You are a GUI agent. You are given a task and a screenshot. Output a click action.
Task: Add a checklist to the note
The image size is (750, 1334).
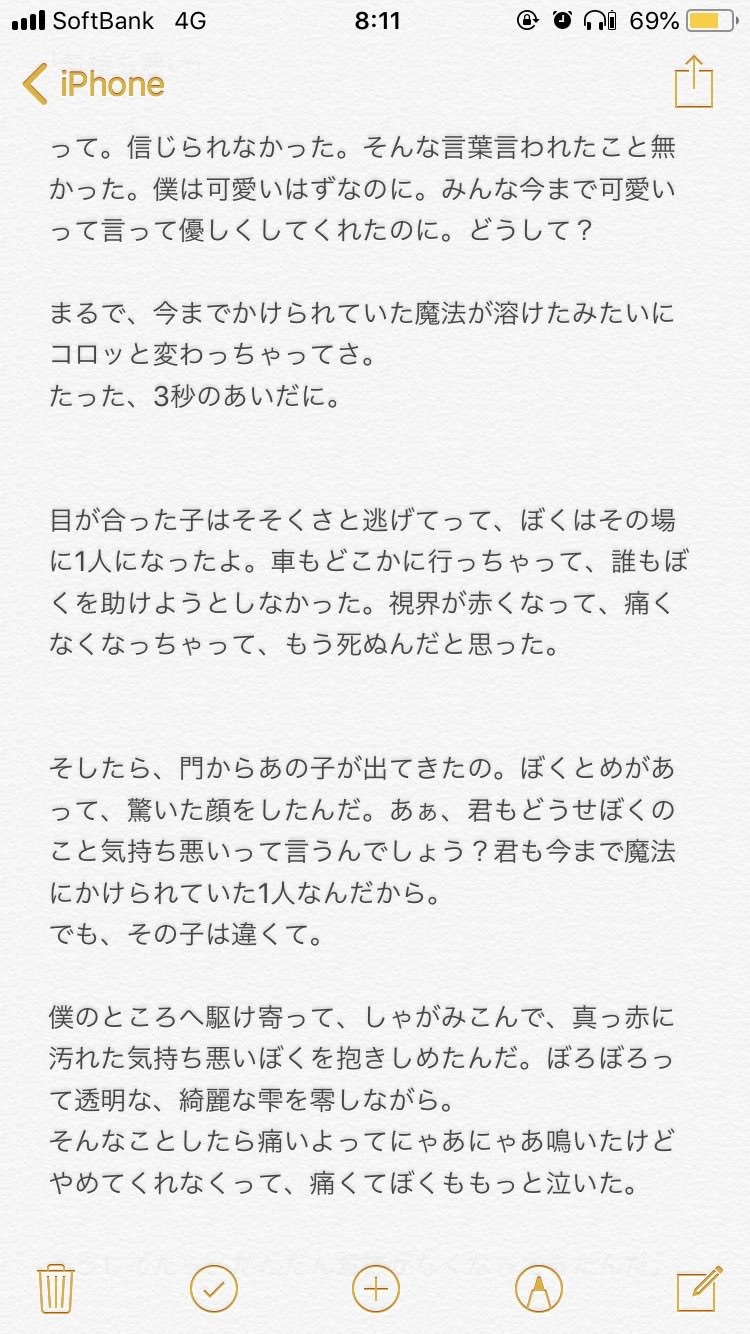click(213, 1288)
